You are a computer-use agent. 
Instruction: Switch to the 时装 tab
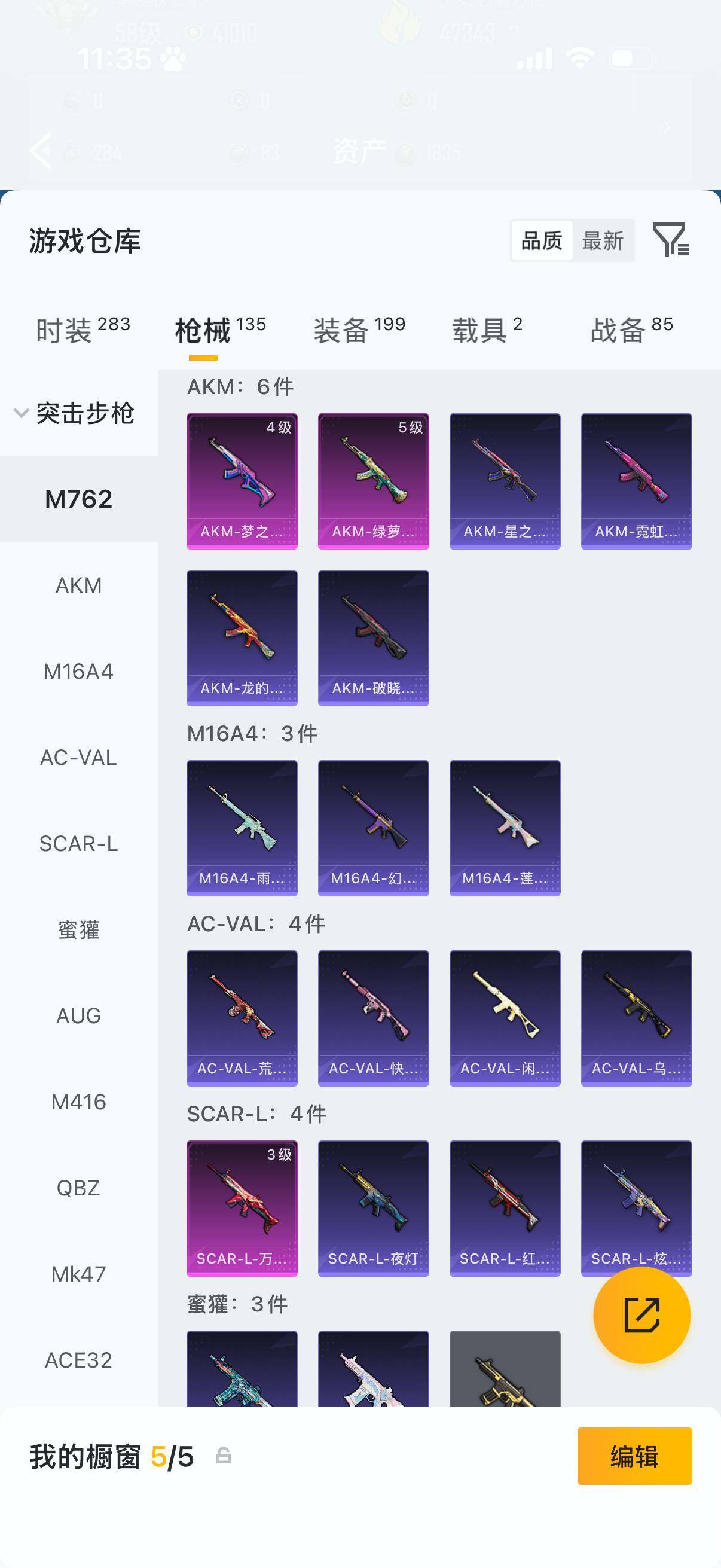(x=83, y=331)
